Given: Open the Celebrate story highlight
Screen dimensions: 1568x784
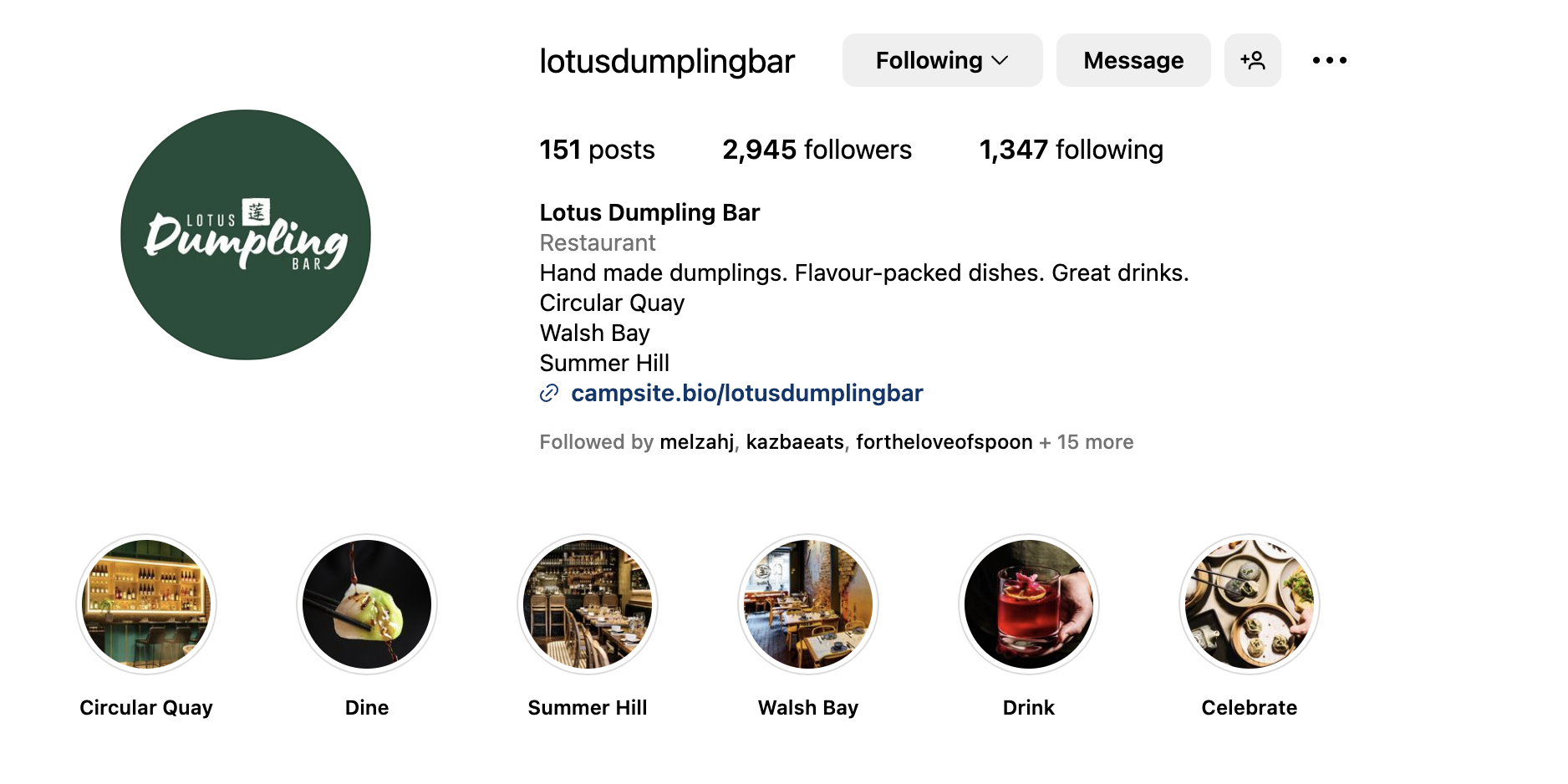Looking at the screenshot, I should coord(1250,604).
